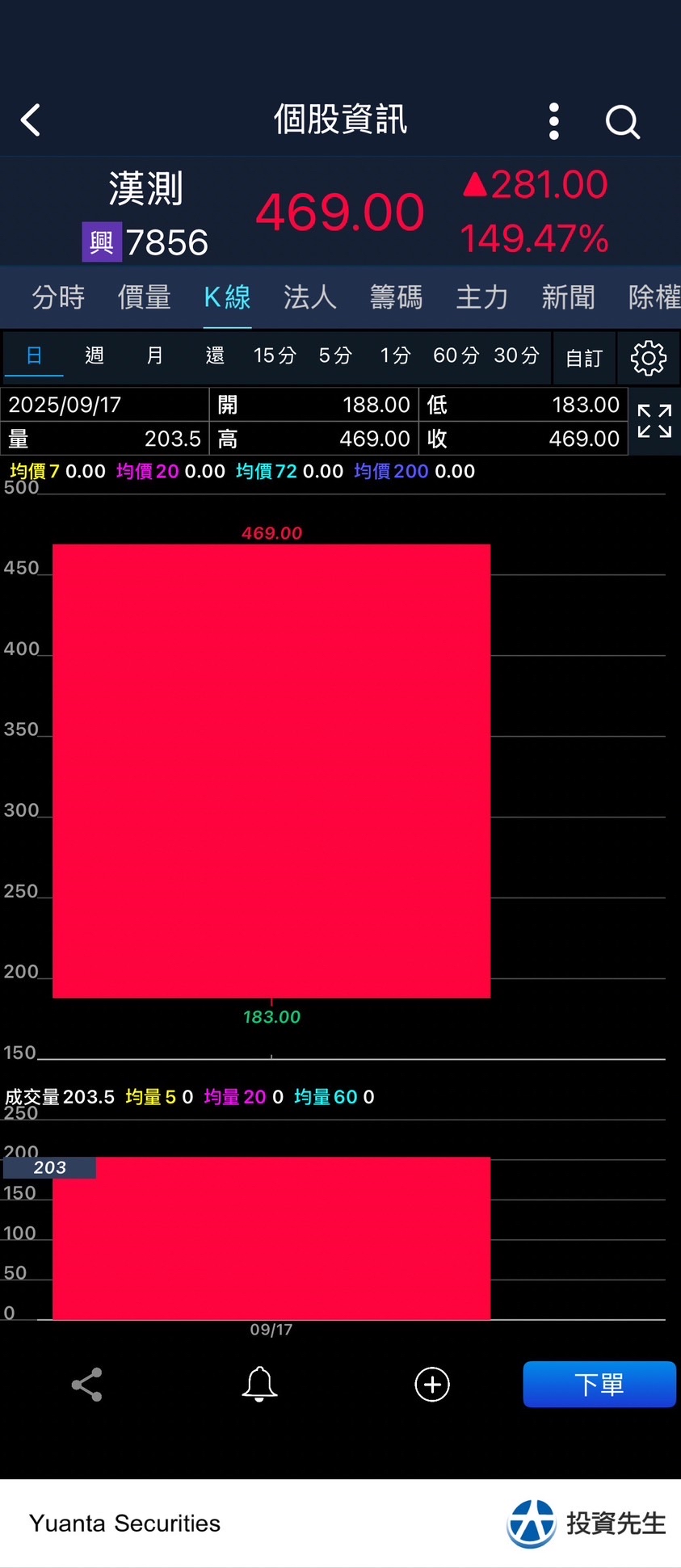Open the 新聞 tab

click(568, 297)
